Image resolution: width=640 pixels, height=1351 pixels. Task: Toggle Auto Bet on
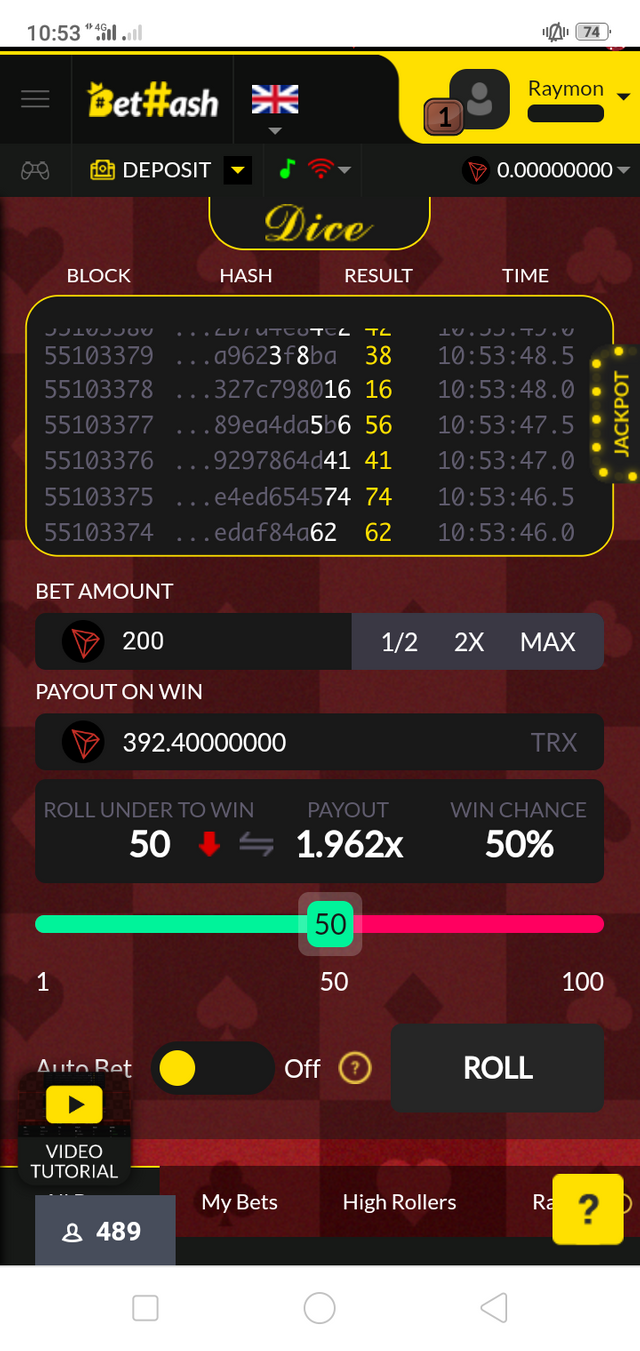click(x=212, y=1069)
